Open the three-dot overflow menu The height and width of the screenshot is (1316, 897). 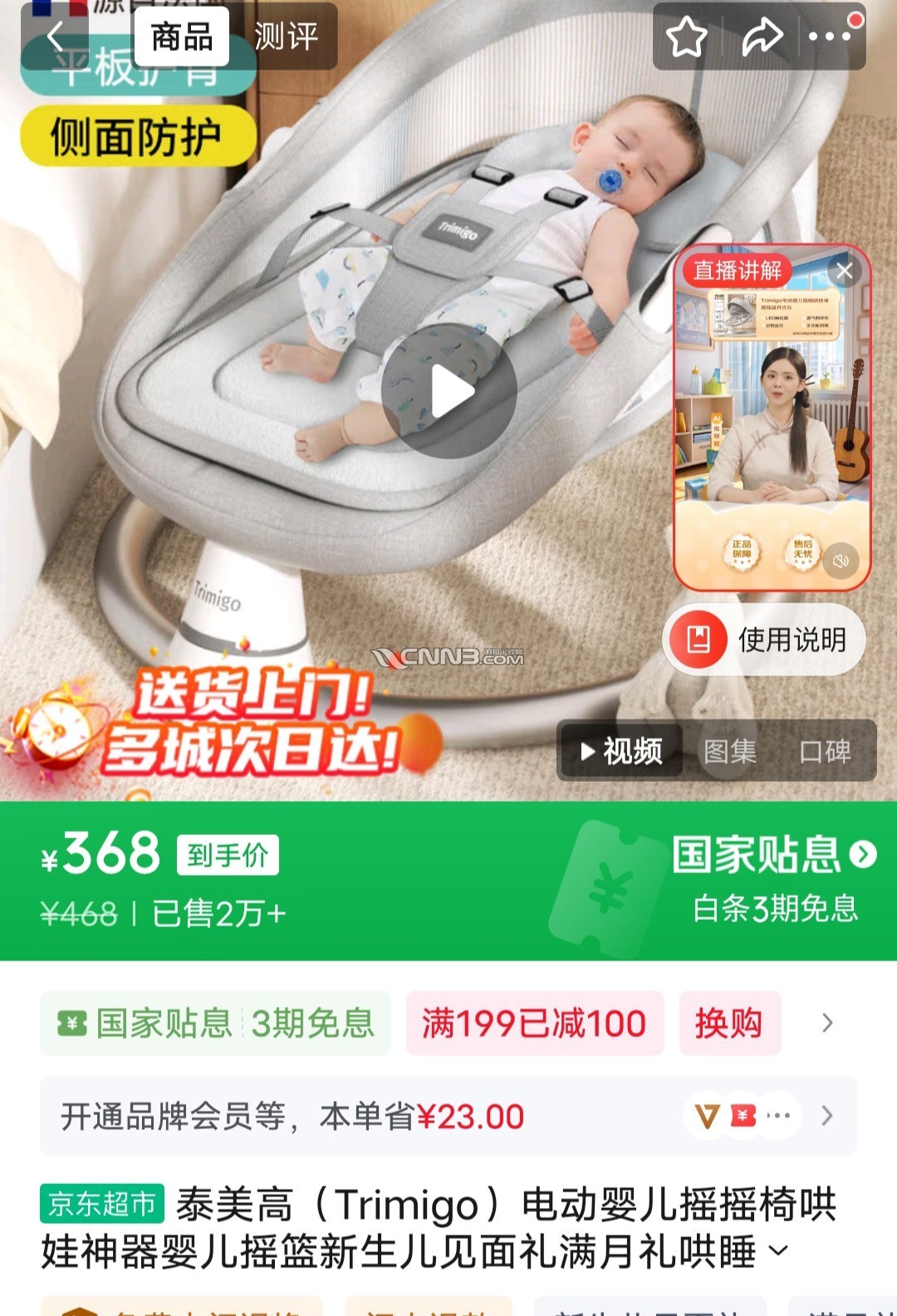pyautogui.click(x=830, y=37)
